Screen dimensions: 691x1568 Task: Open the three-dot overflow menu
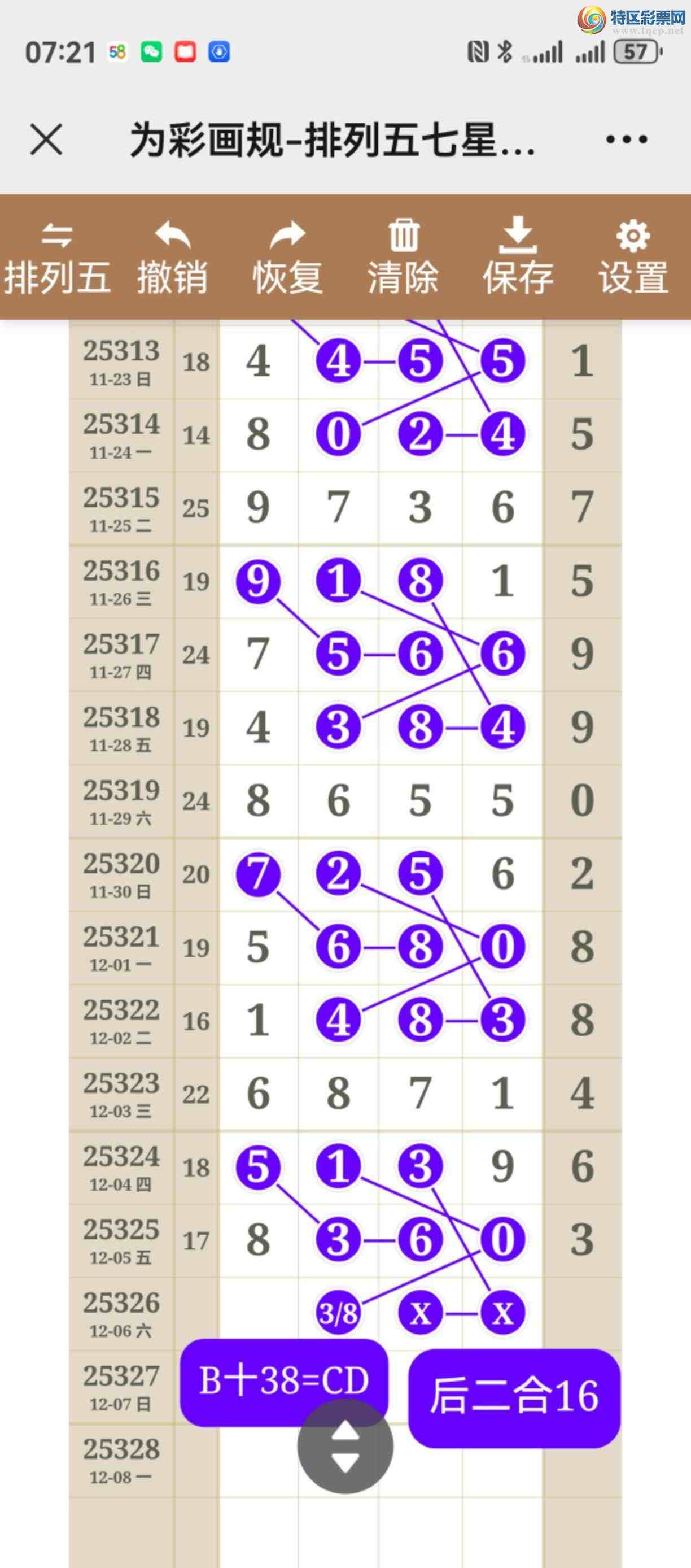coord(627,140)
